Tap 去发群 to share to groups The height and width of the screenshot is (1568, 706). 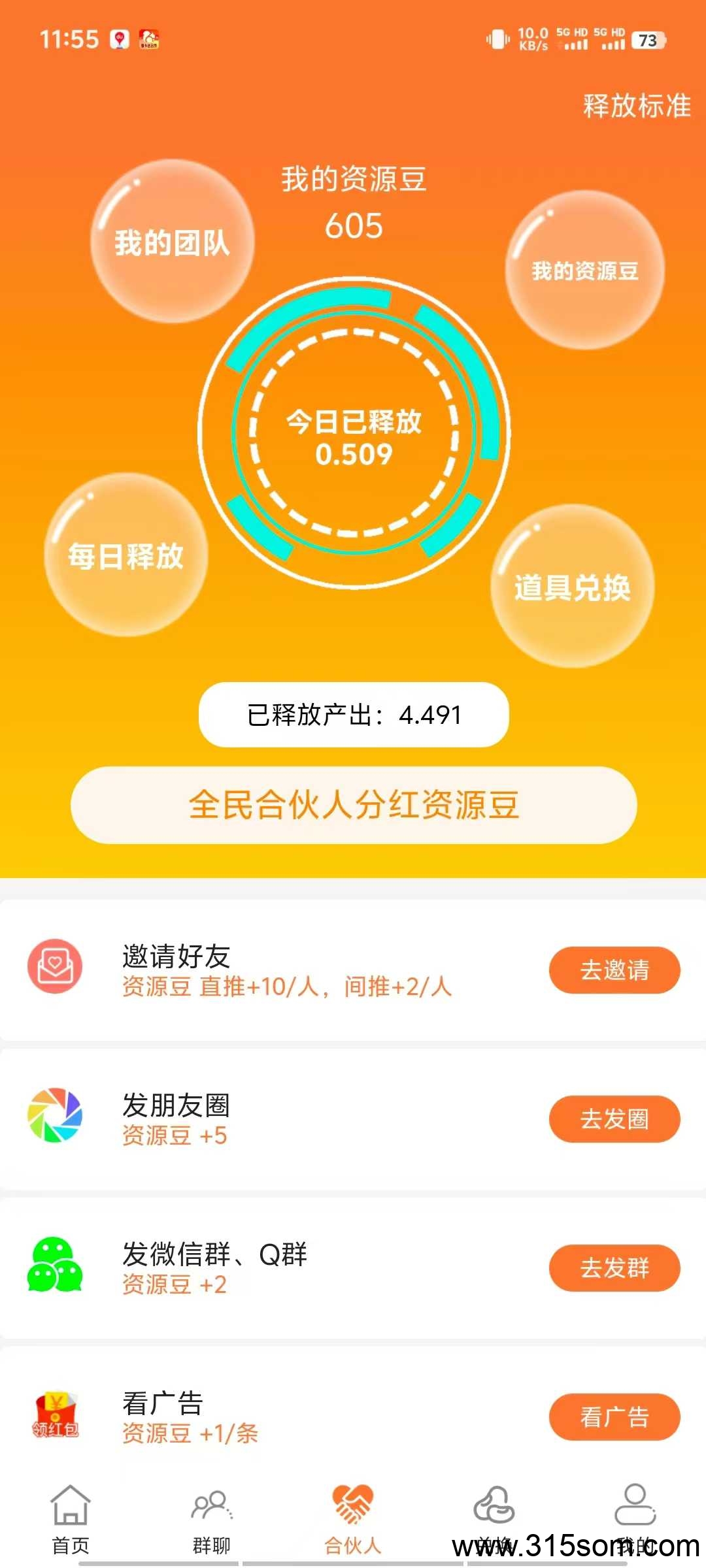click(614, 1267)
